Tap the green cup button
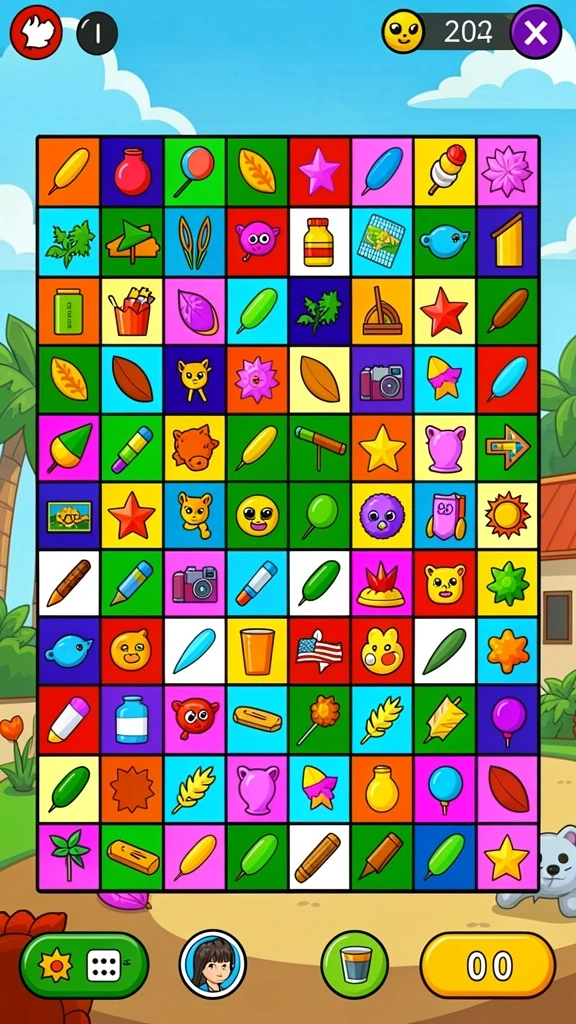Image resolution: width=576 pixels, height=1024 pixels. (355, 965)
